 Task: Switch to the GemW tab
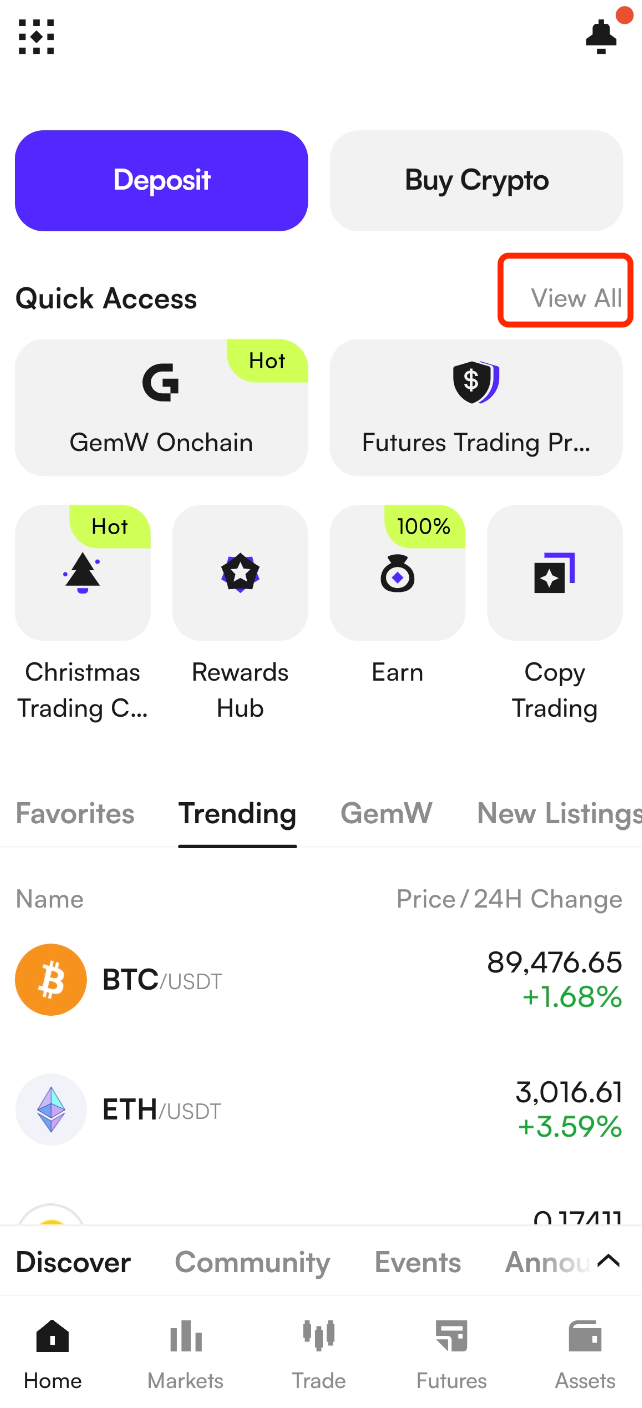[x=386, y=813]
